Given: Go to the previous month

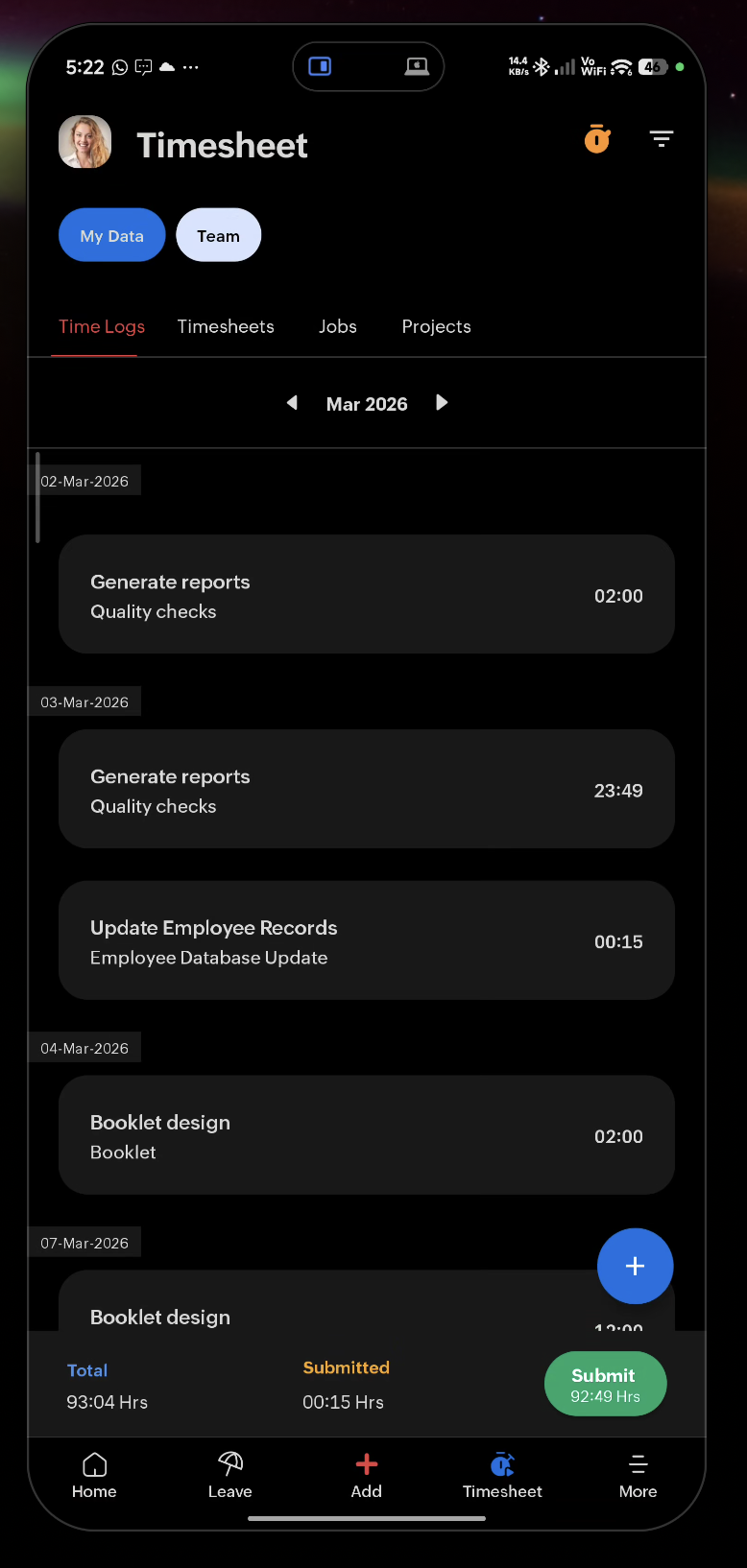Looking at the screenshot, I should pos(292,403).
